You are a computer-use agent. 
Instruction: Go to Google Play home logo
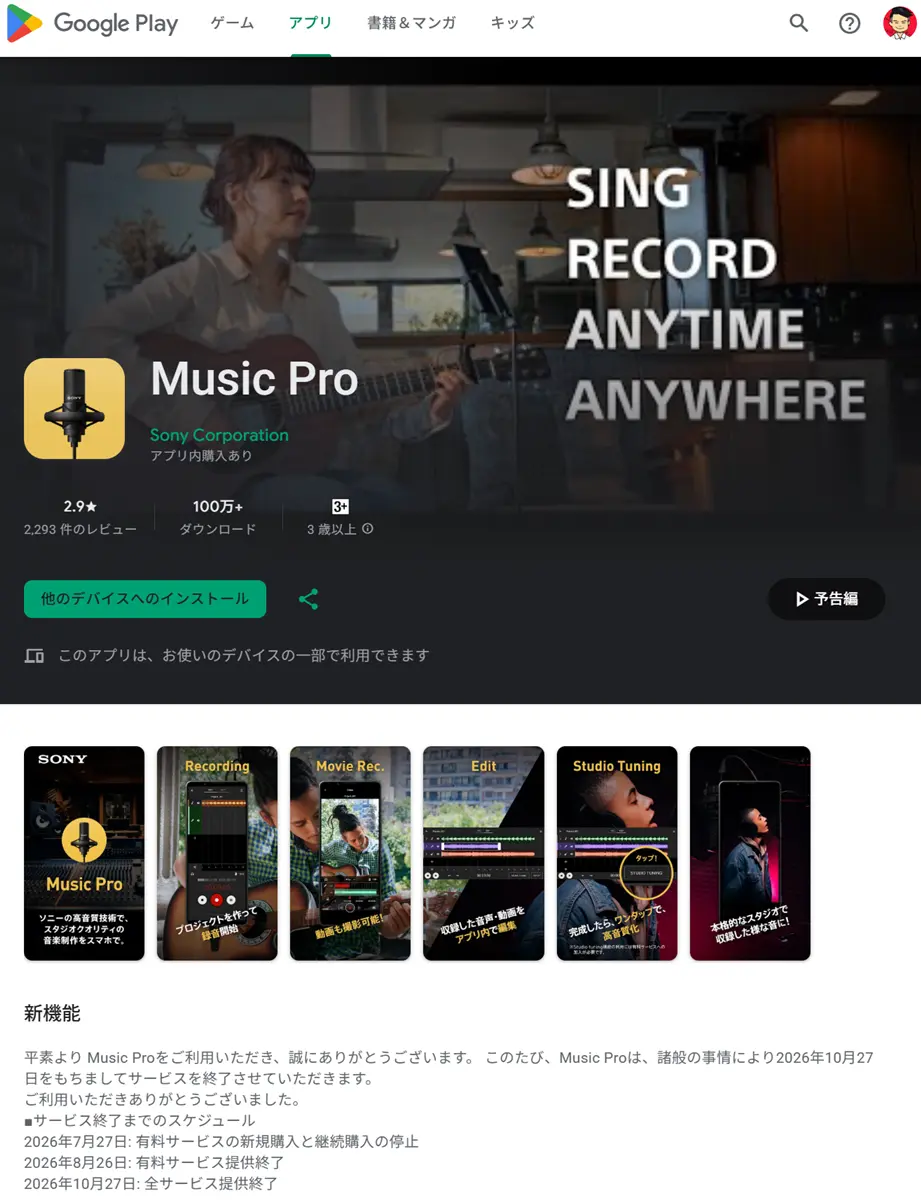click(92, 23)
